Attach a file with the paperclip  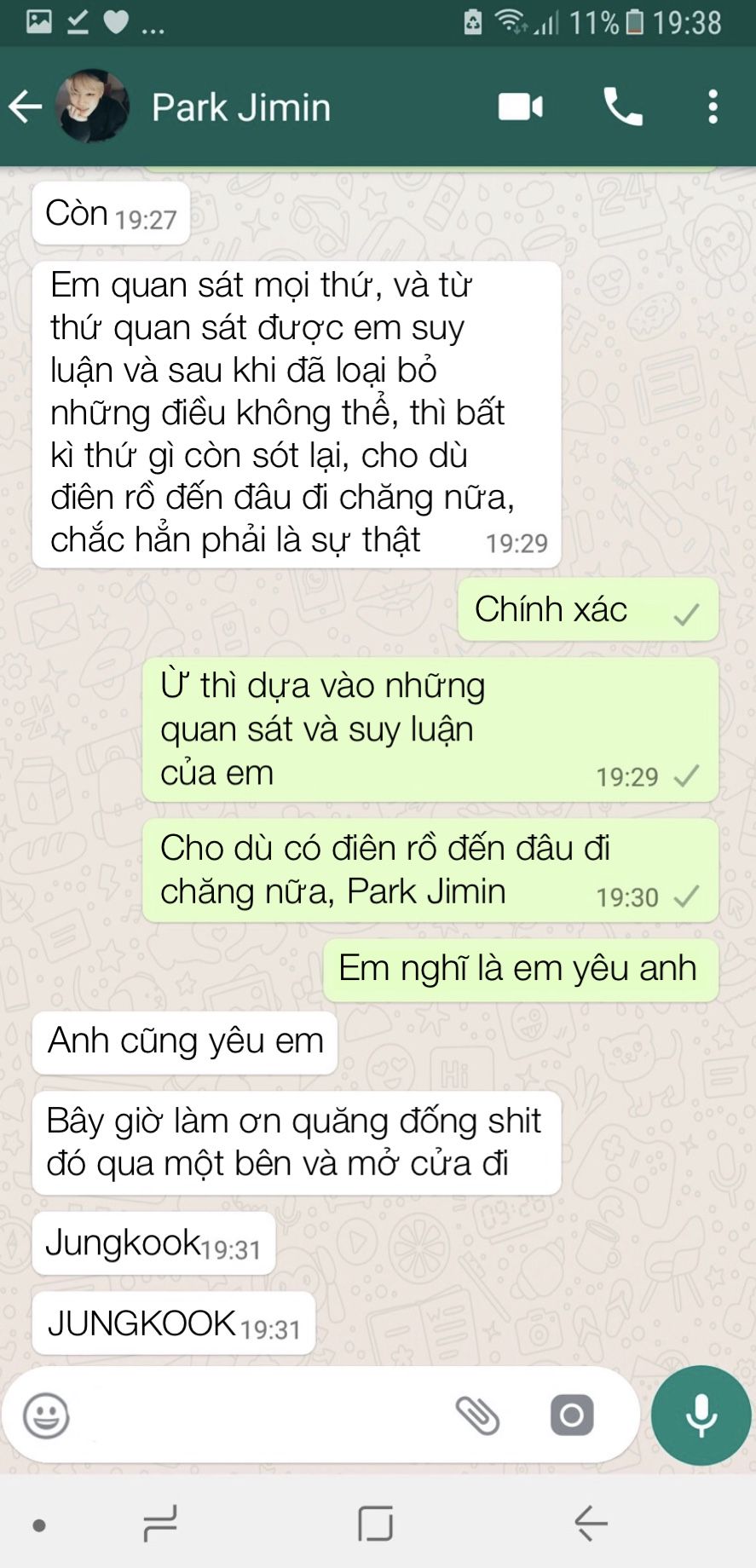pyautogui.click(x=478, y=1415)
